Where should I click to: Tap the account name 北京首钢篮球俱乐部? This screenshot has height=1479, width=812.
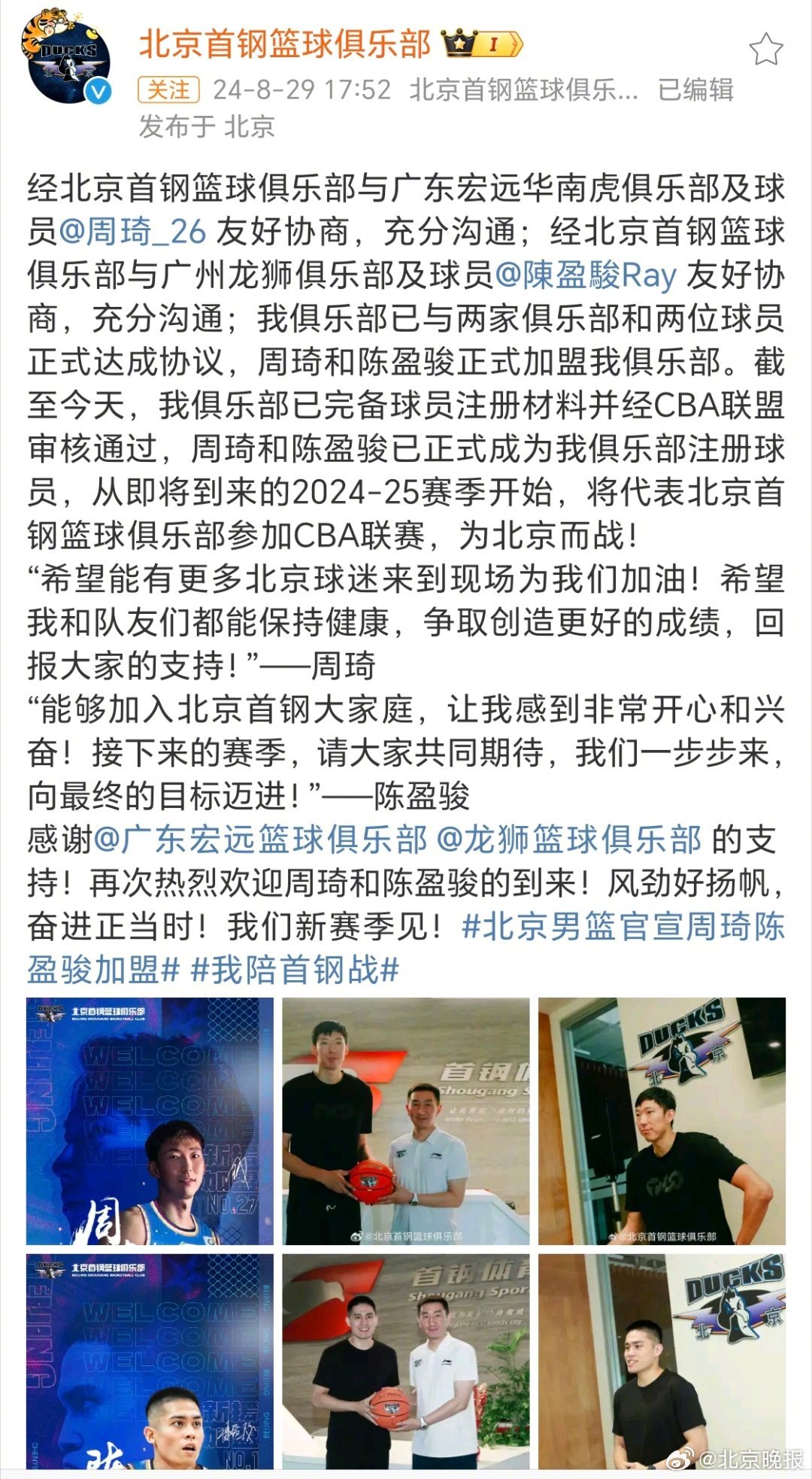click(x=285, y=44)
